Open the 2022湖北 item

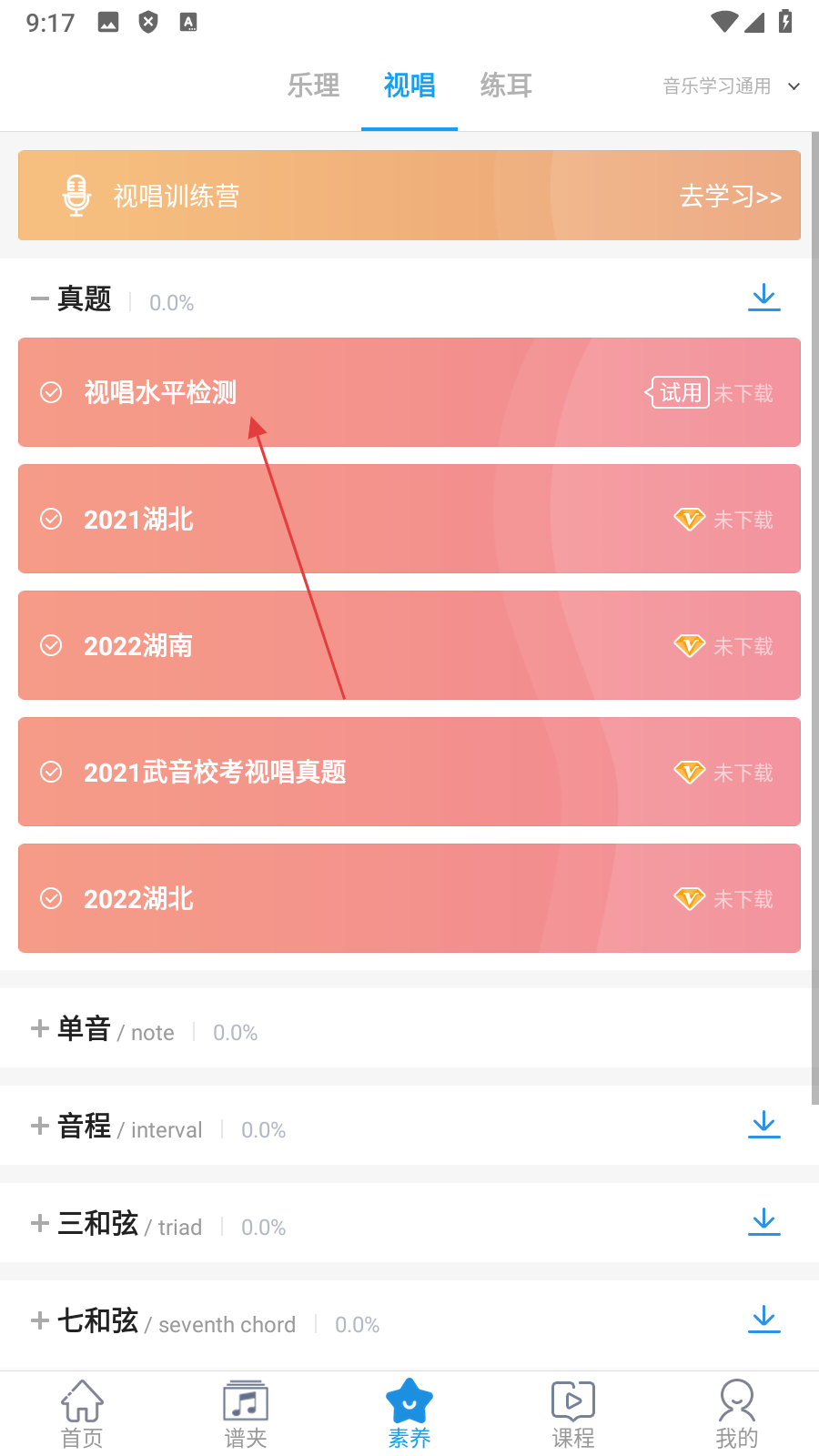click(x=409, y=898)
